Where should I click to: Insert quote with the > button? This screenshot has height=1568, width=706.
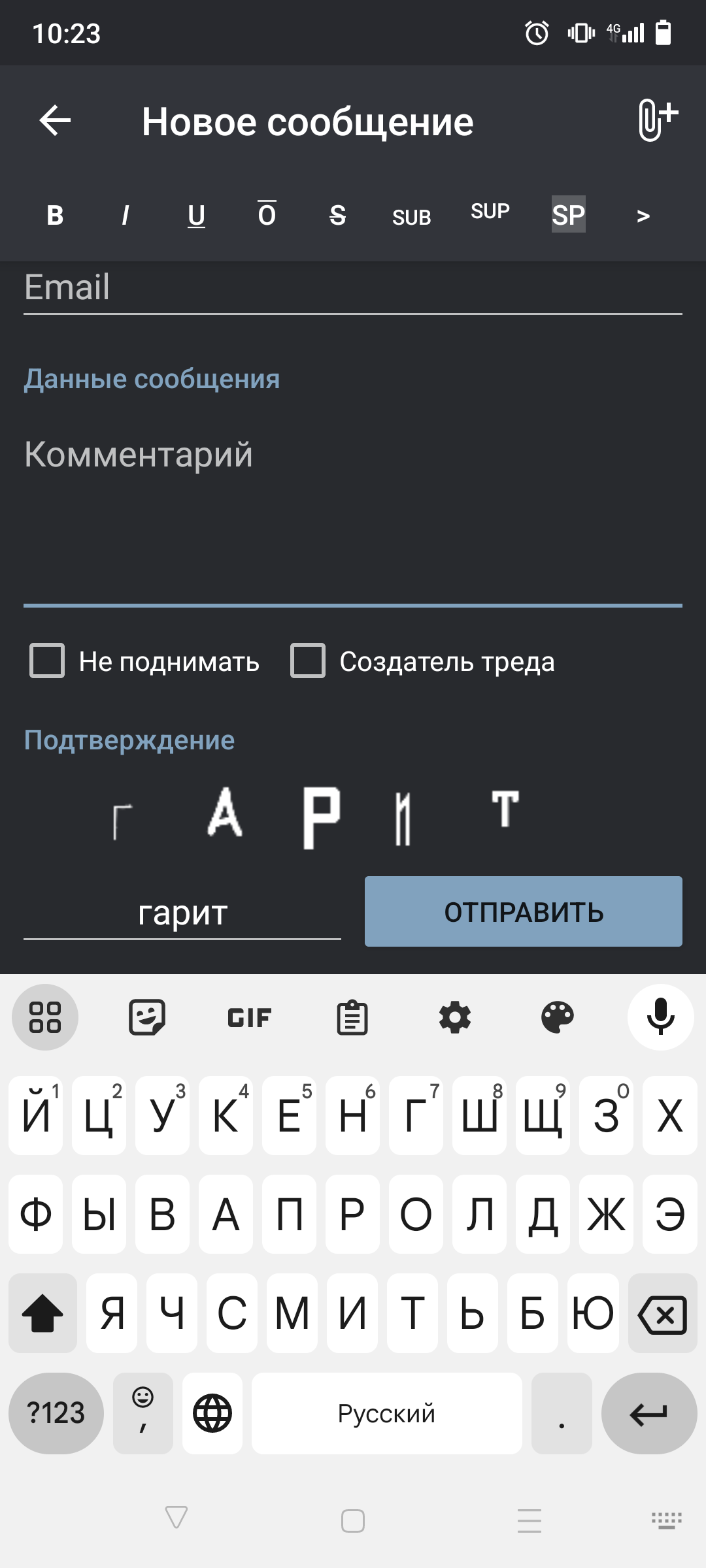(x=643, y=215)
